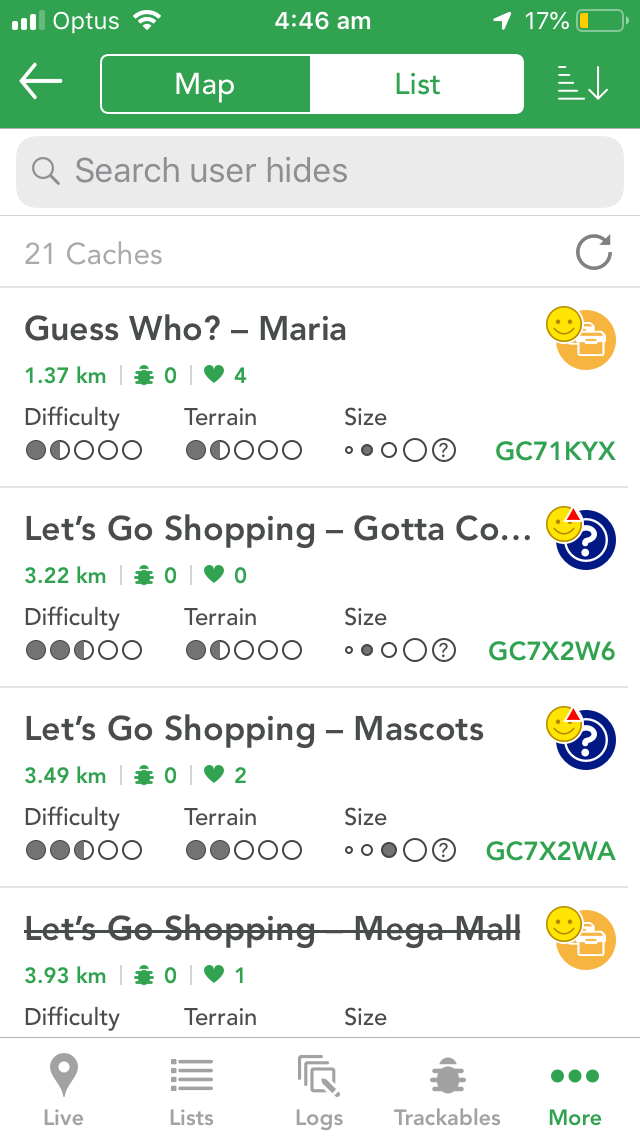Switch to the Map view
Image resolution: width=640 pixels, height=1136 pixels.
[x=205, y=84]
